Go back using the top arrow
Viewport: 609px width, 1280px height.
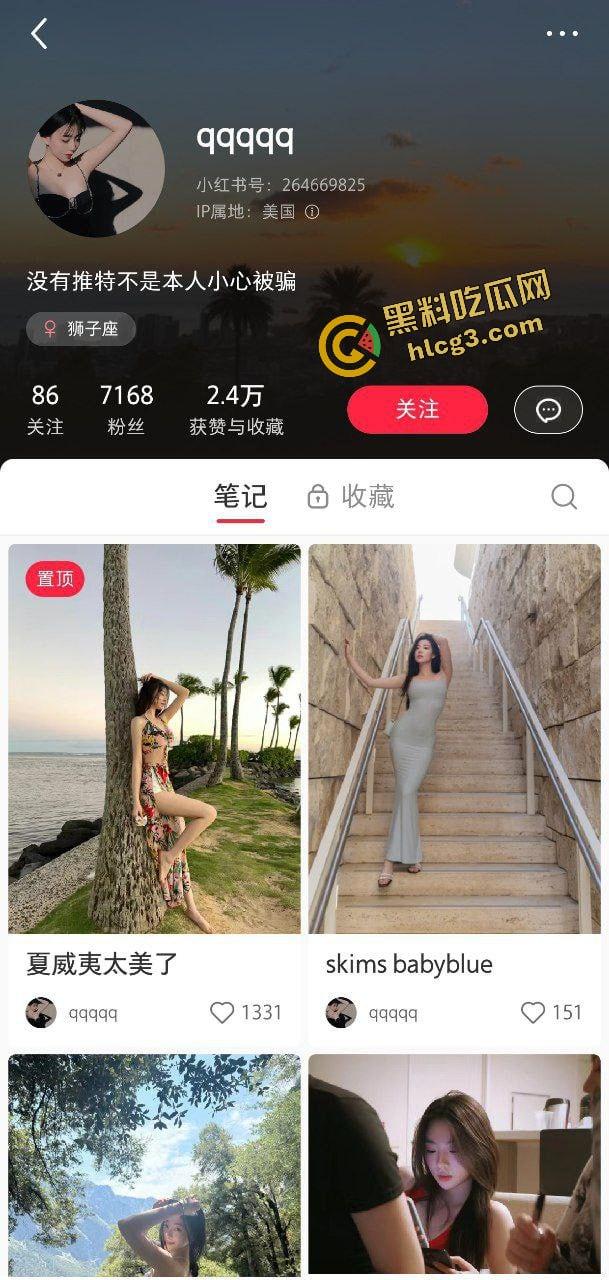(x=39, y=34)
